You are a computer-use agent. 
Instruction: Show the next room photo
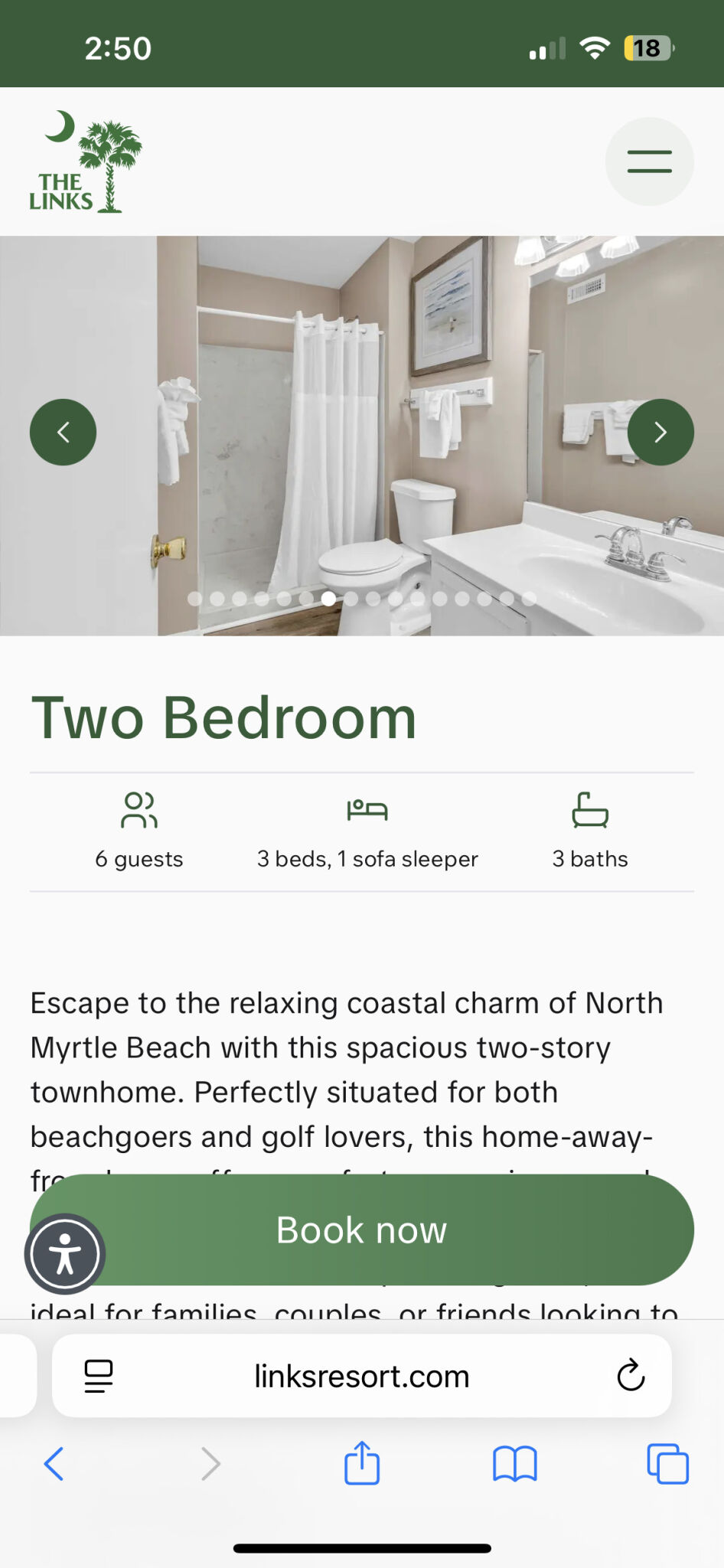coord(660,433)
